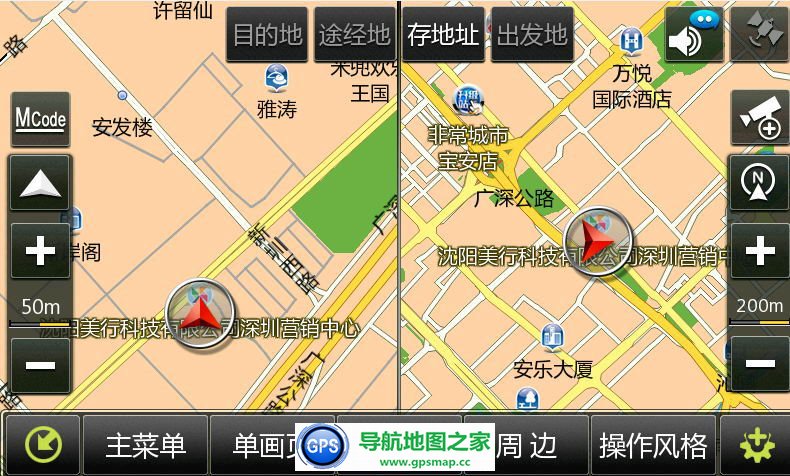Viewport: 790px width, 476px height.
Task: Open 操作风格 operation style
Action: click(x=653, y=445)
